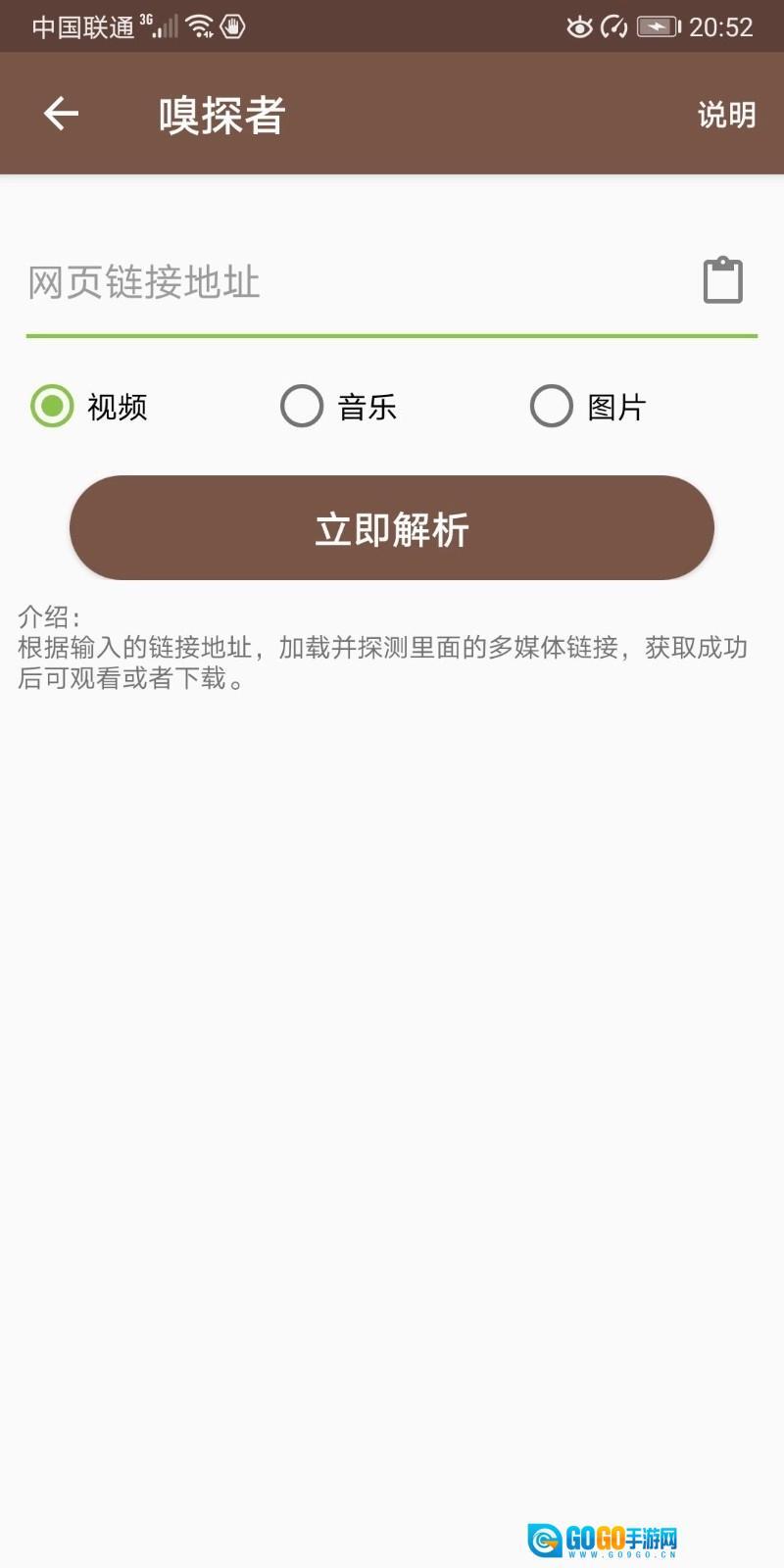Go back using the arrow

[x=61, y=114]
